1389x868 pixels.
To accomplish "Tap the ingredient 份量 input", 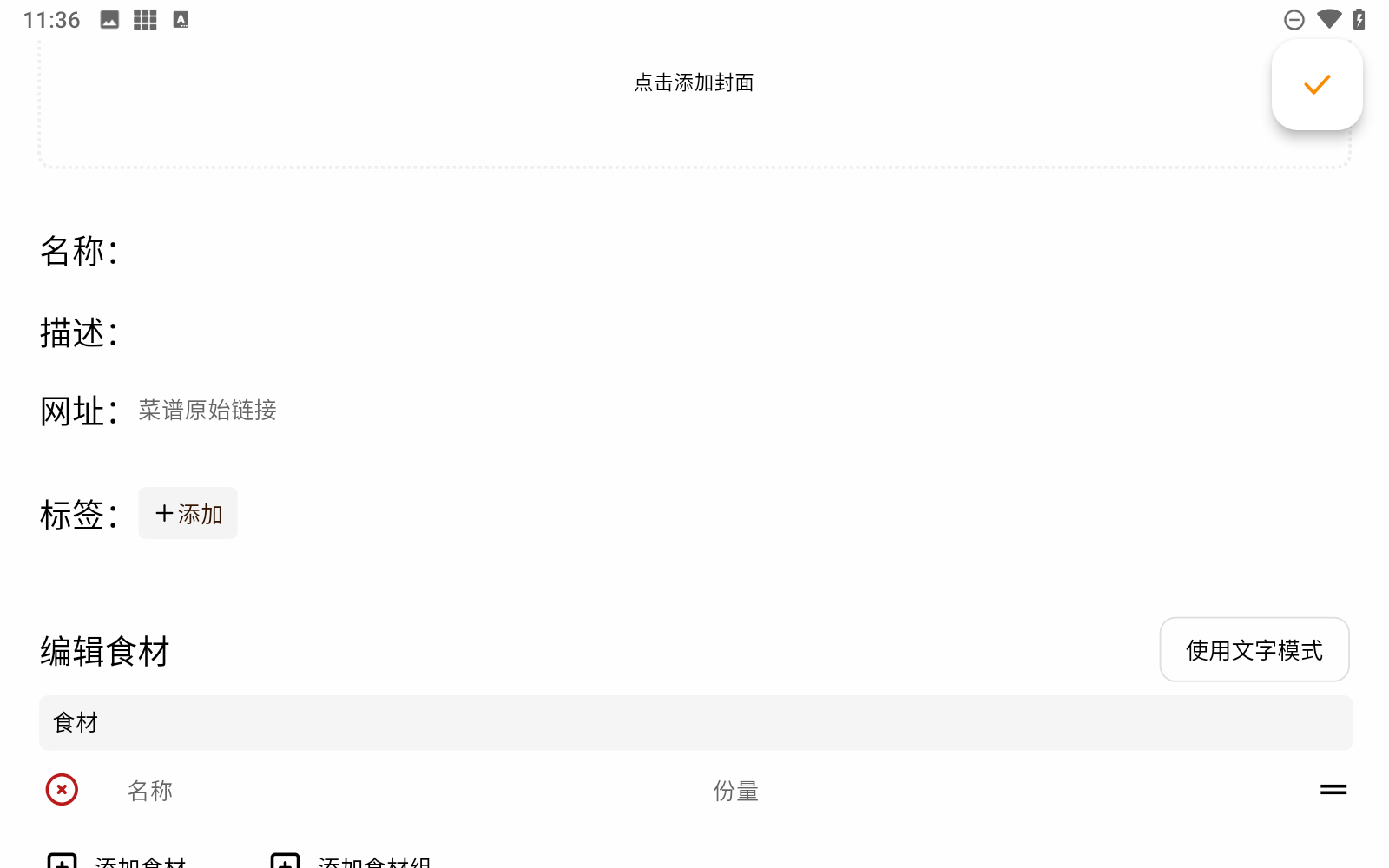I will 955,791.
